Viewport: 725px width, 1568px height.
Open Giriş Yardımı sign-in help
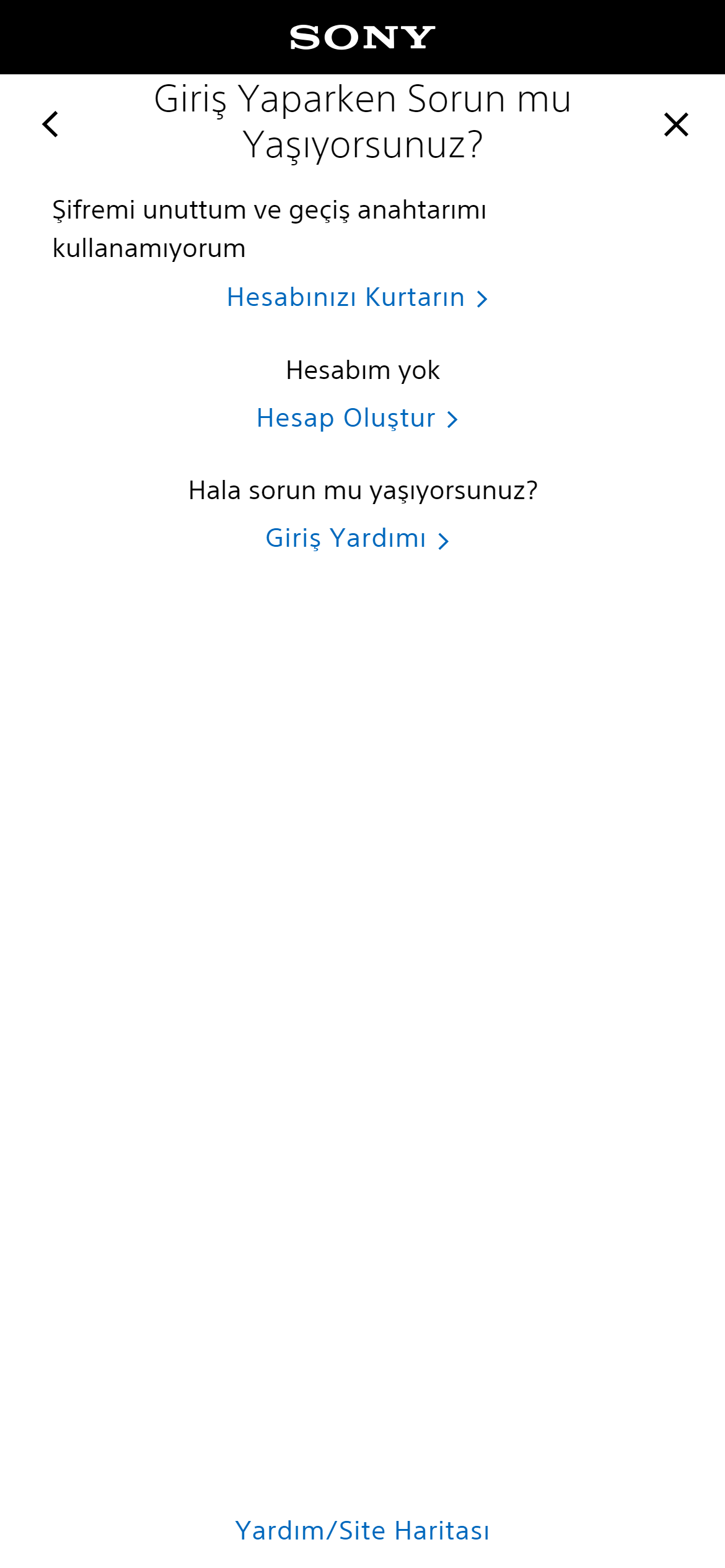pyautogui.click(x=357, y=539)
